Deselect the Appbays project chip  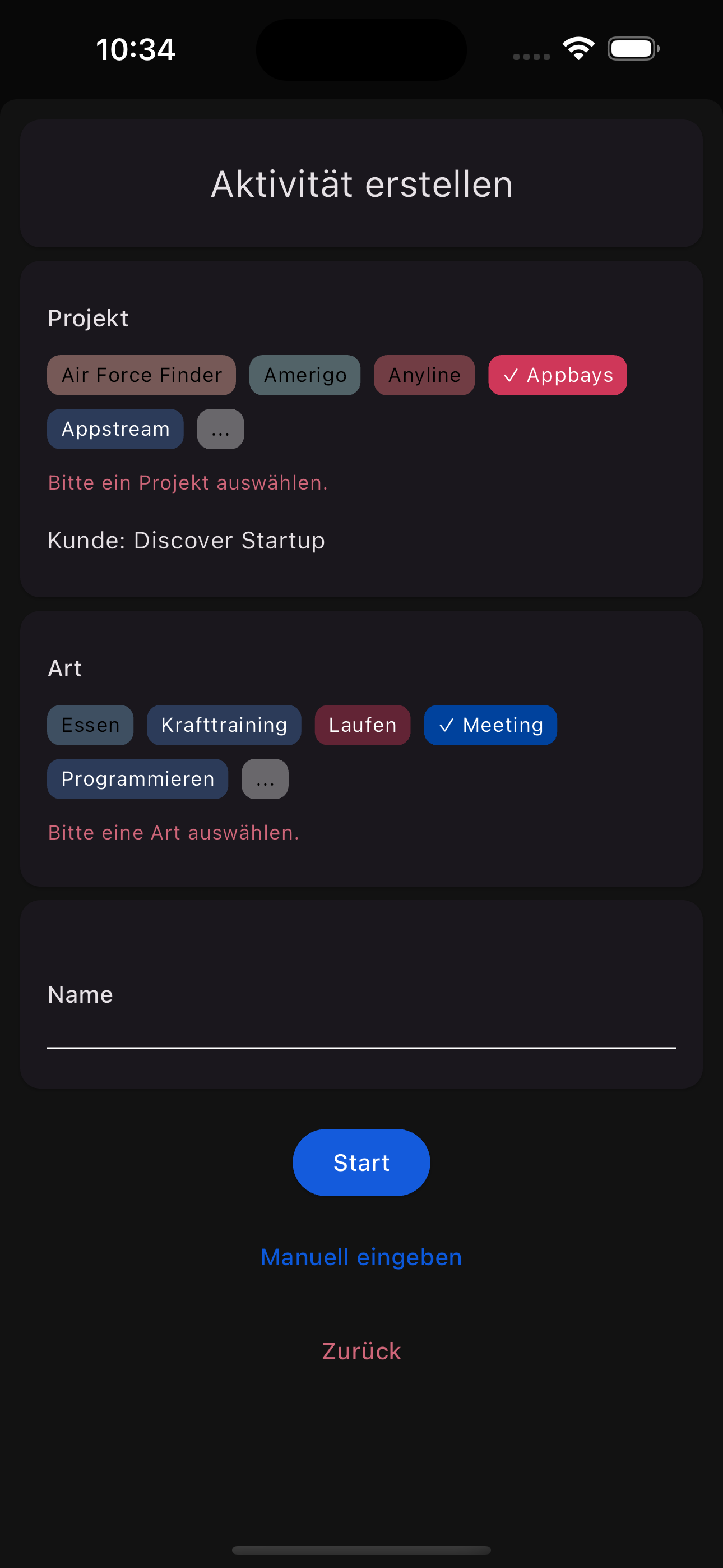[x=558, y=375]
